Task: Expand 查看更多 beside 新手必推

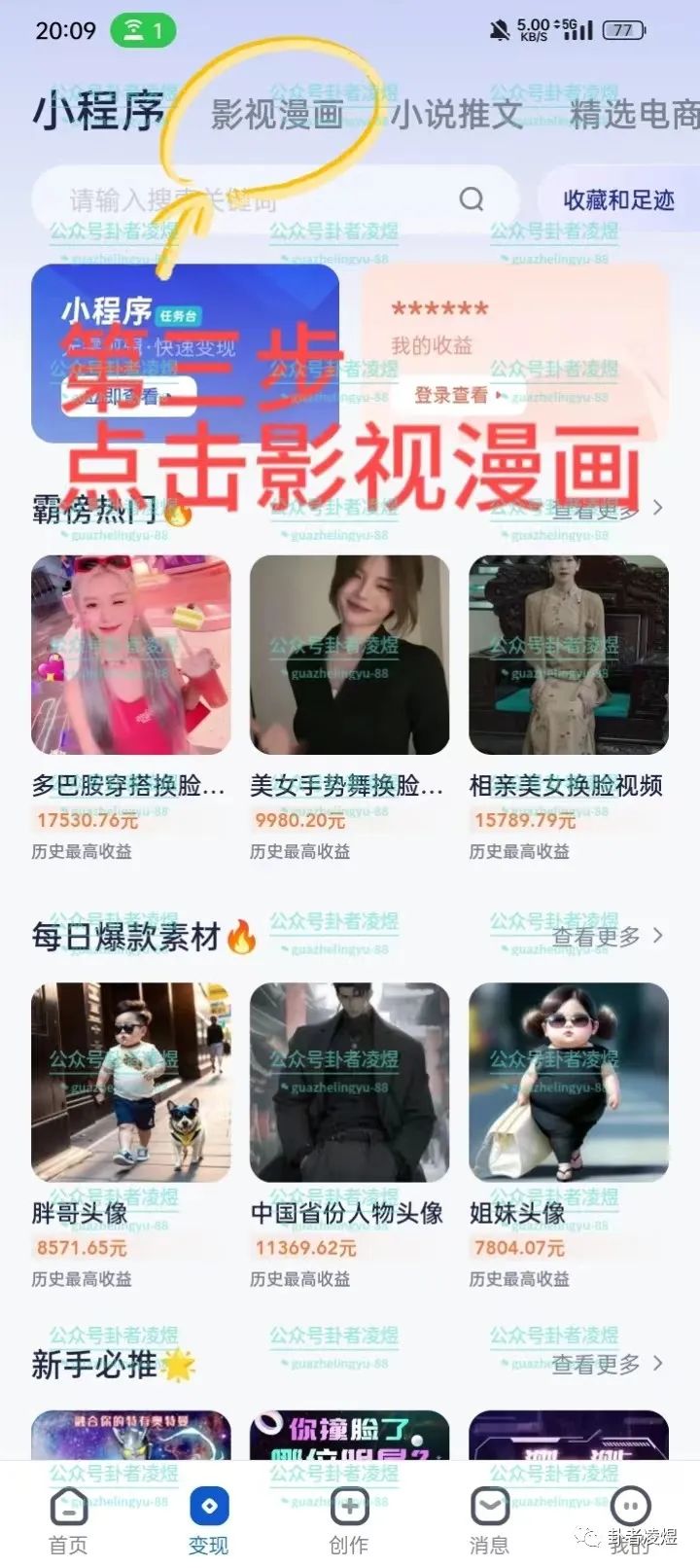Action: click(x=595, y=1365)
